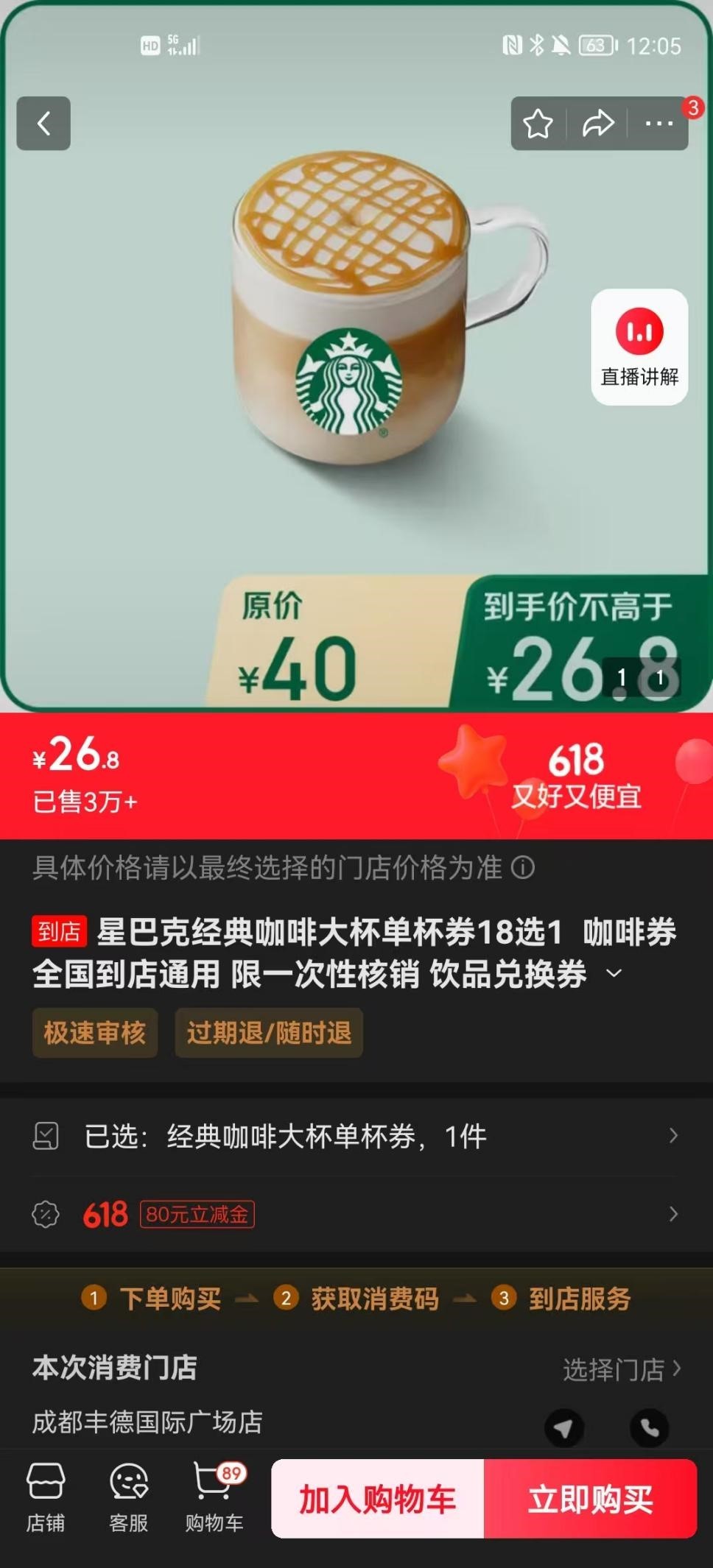Open 直播讲解 live explanation

(639, 347)
